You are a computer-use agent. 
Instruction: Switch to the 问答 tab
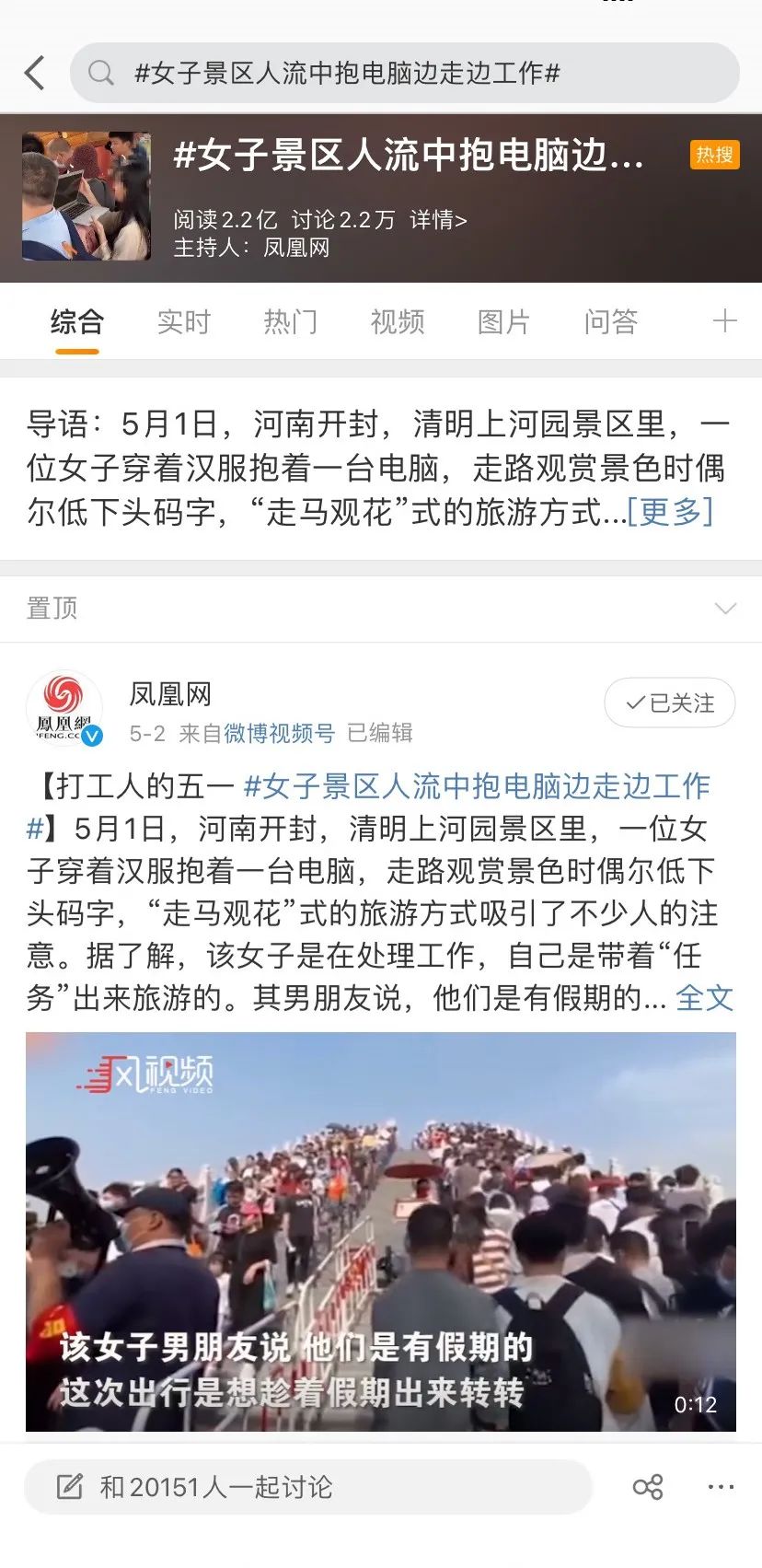click(611, 321)
